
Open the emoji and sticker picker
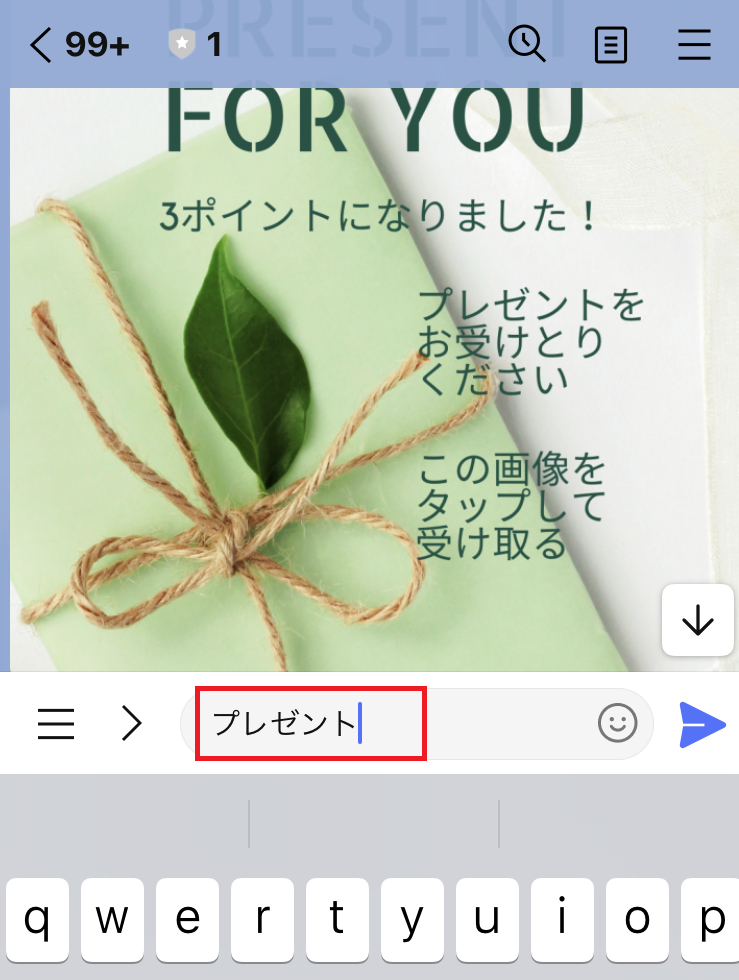pos(617,723)
